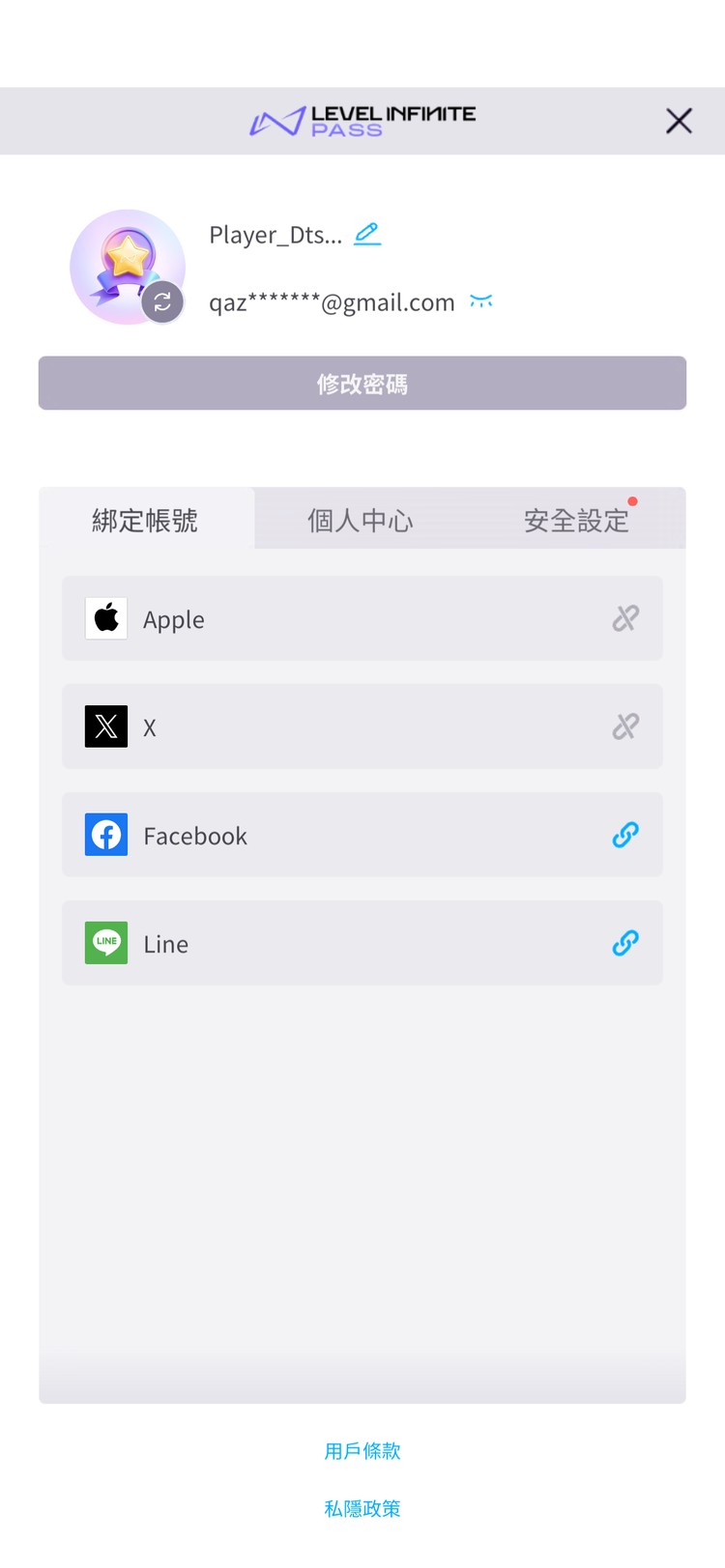This screenshot has height=1568, width=725.
Task: Switch to the 個人中心 tab
Action: coord(361,519)
